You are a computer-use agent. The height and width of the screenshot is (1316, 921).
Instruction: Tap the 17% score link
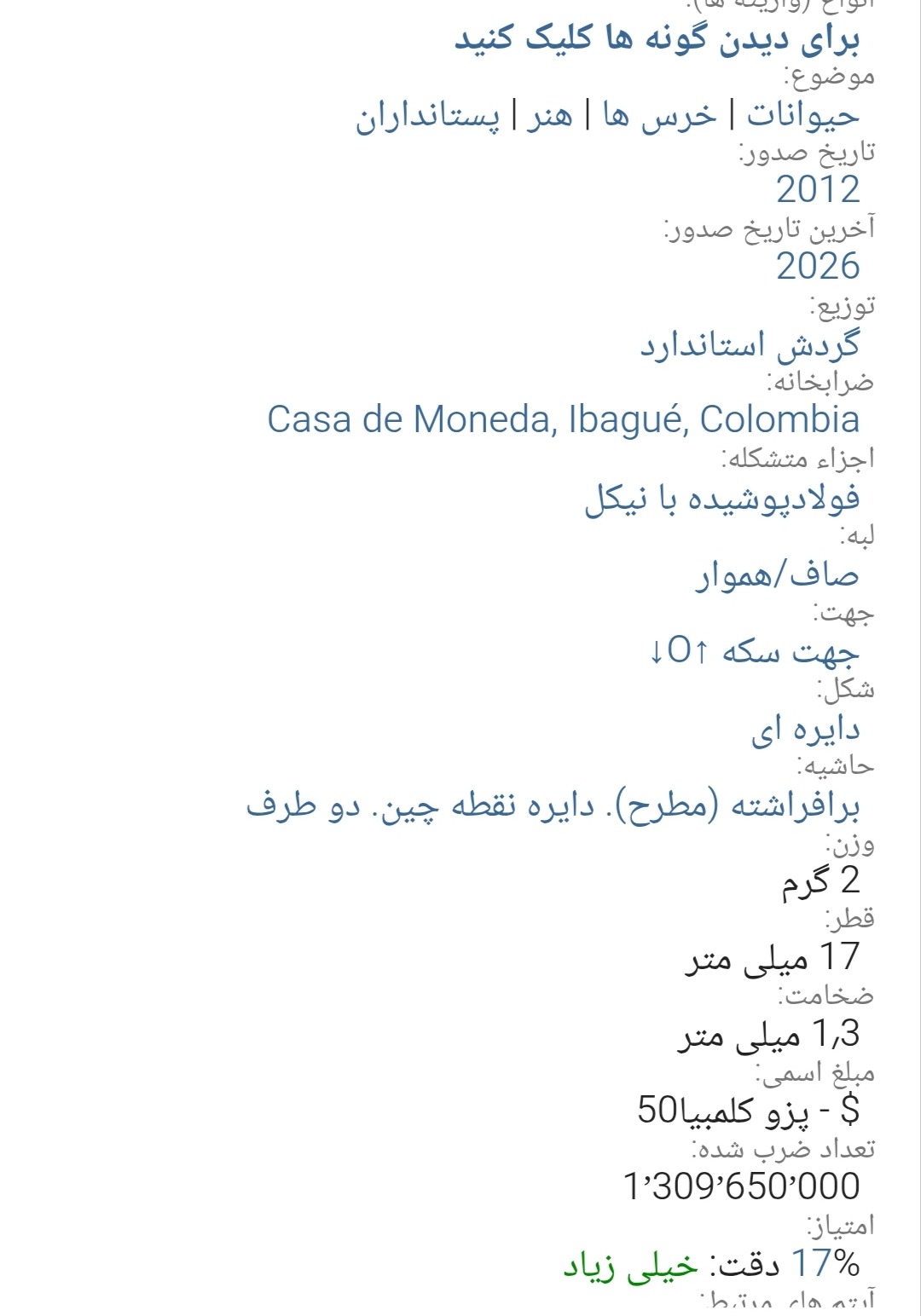[x=825, y=1263]
